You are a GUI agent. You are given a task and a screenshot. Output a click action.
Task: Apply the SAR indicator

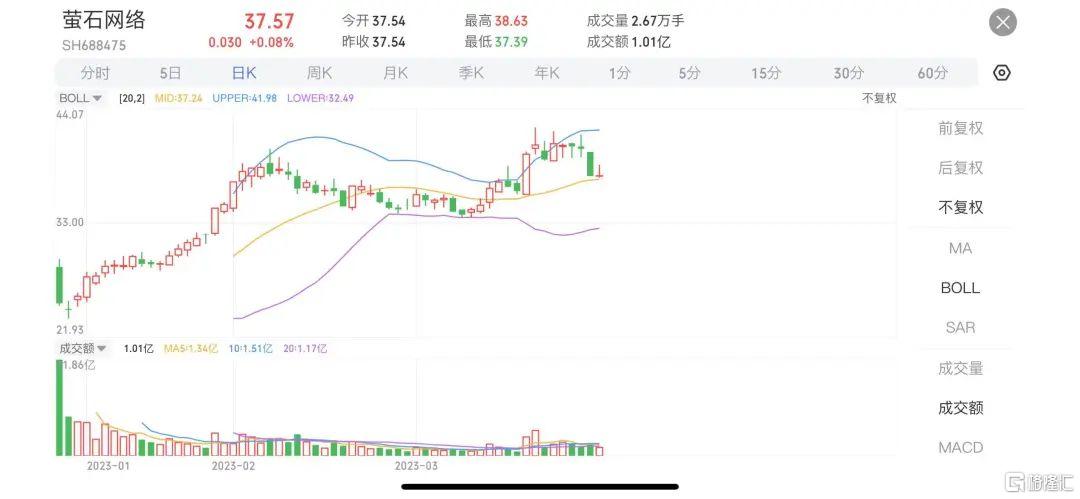(960, 328)
